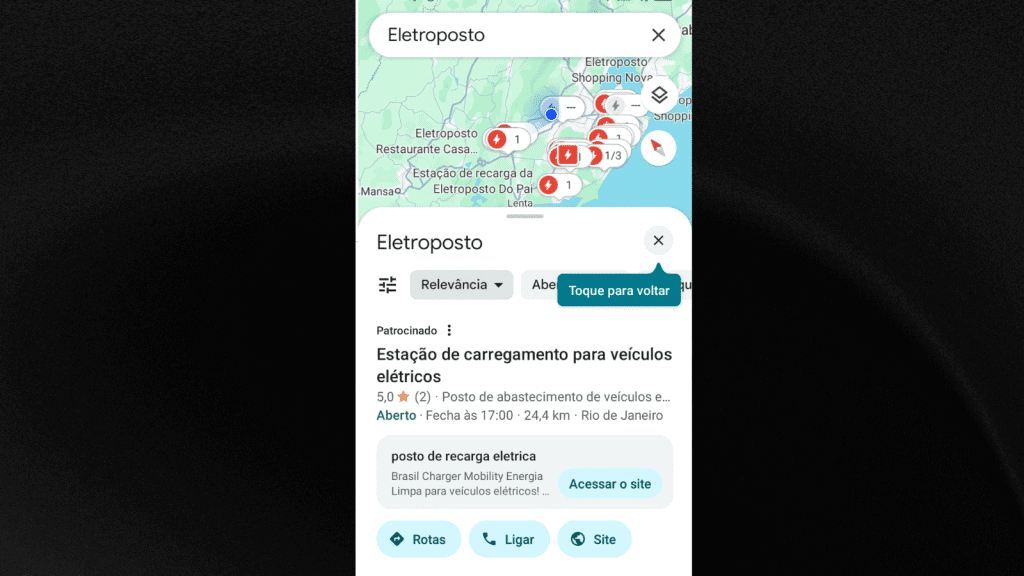Call the station using Ligar

point(508,539)
